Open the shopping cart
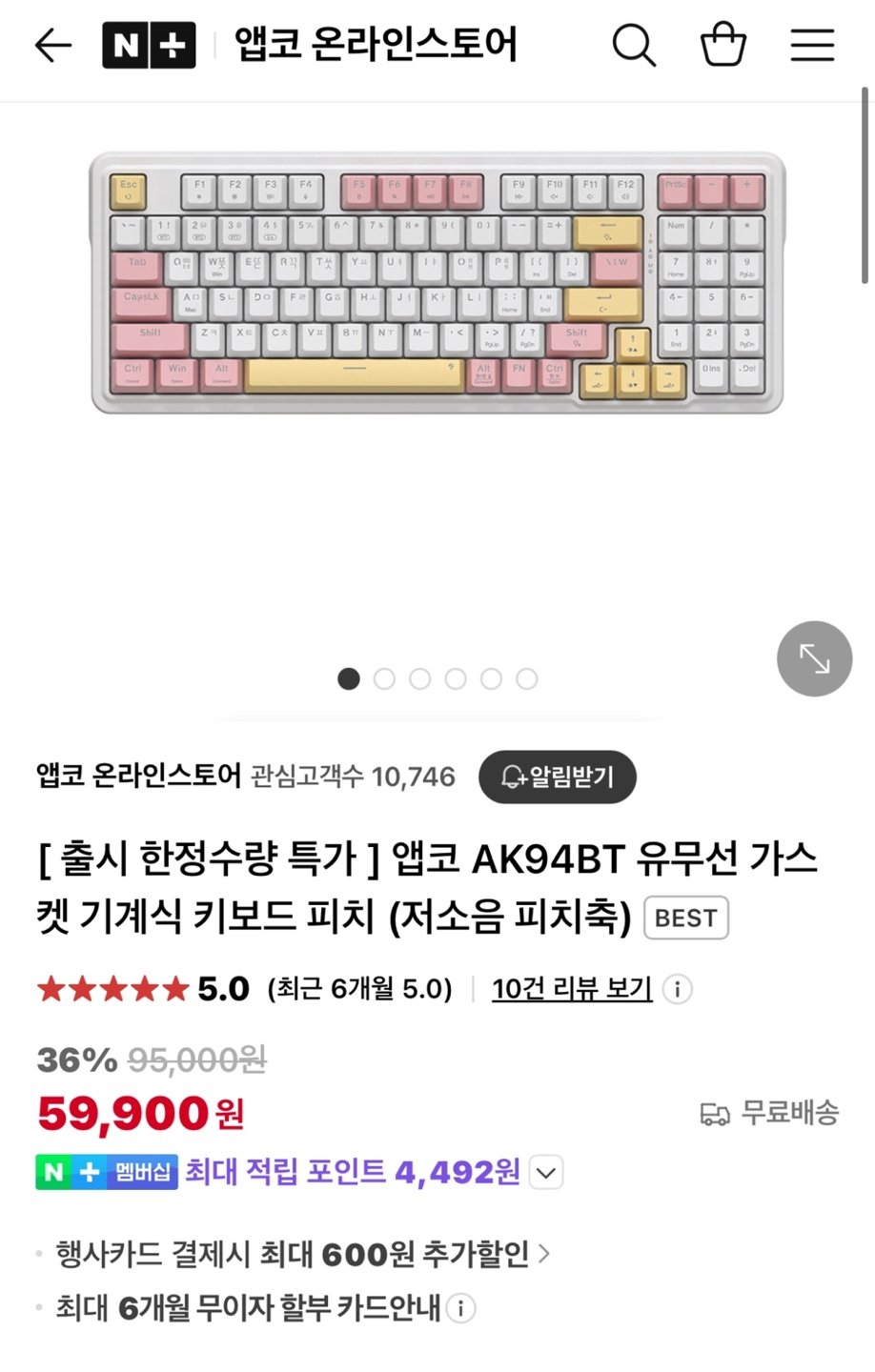This screenshot has width=875, height=1372. (x=722, y=45)
